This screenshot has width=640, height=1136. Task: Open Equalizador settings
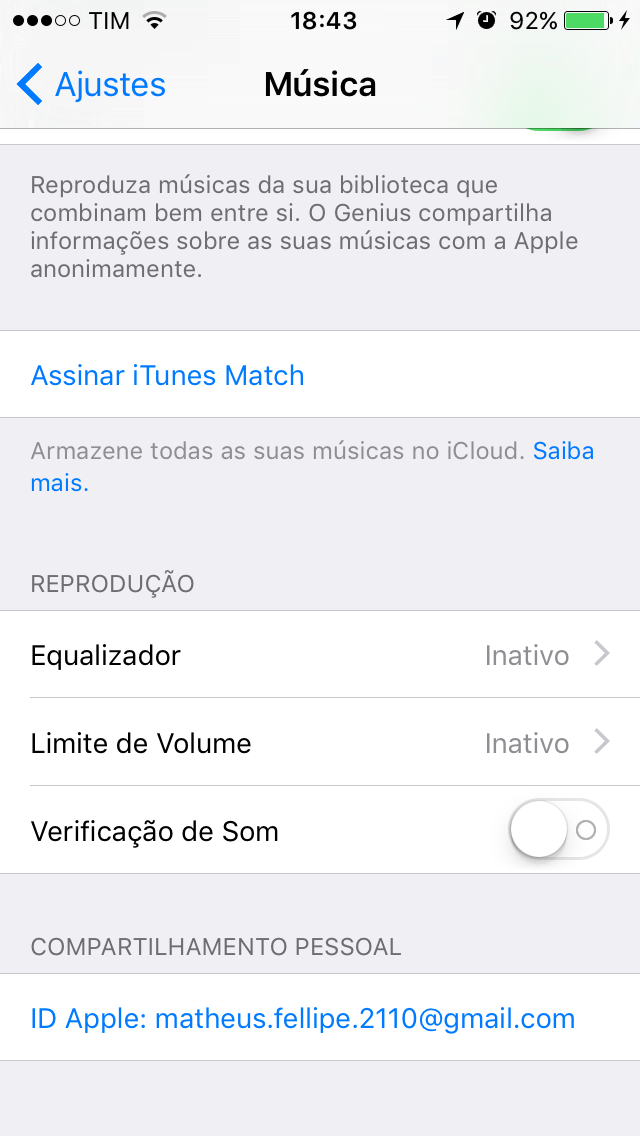pos(320,655)
